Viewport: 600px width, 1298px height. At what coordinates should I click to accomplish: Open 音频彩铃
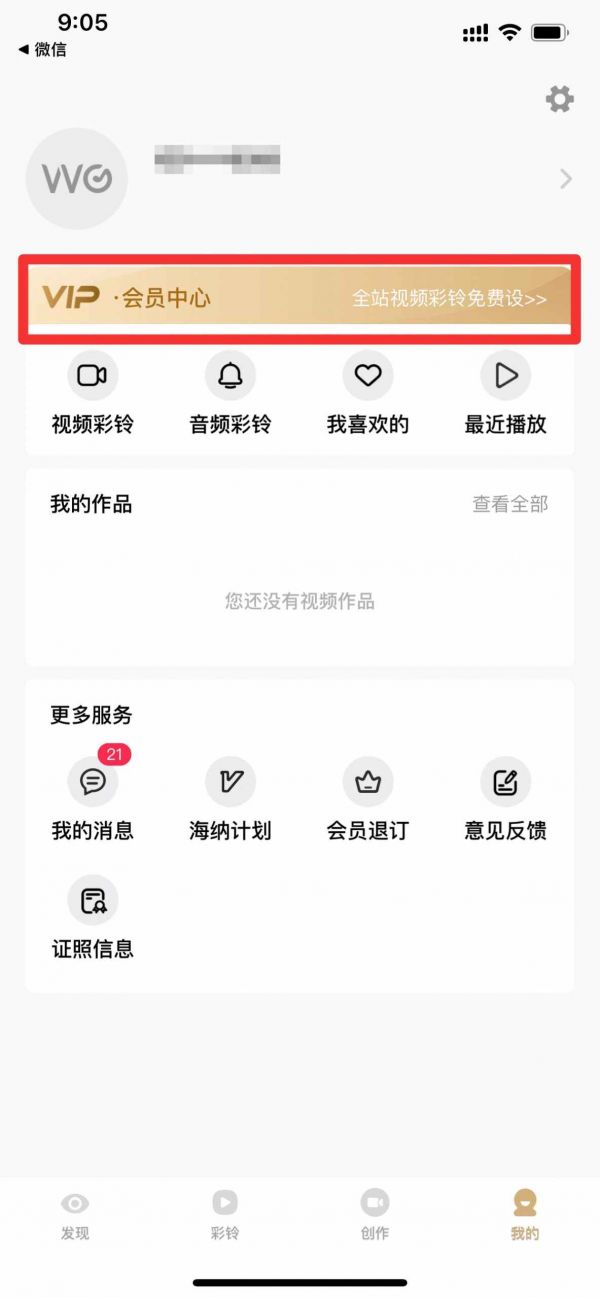[x=230, y=395]
